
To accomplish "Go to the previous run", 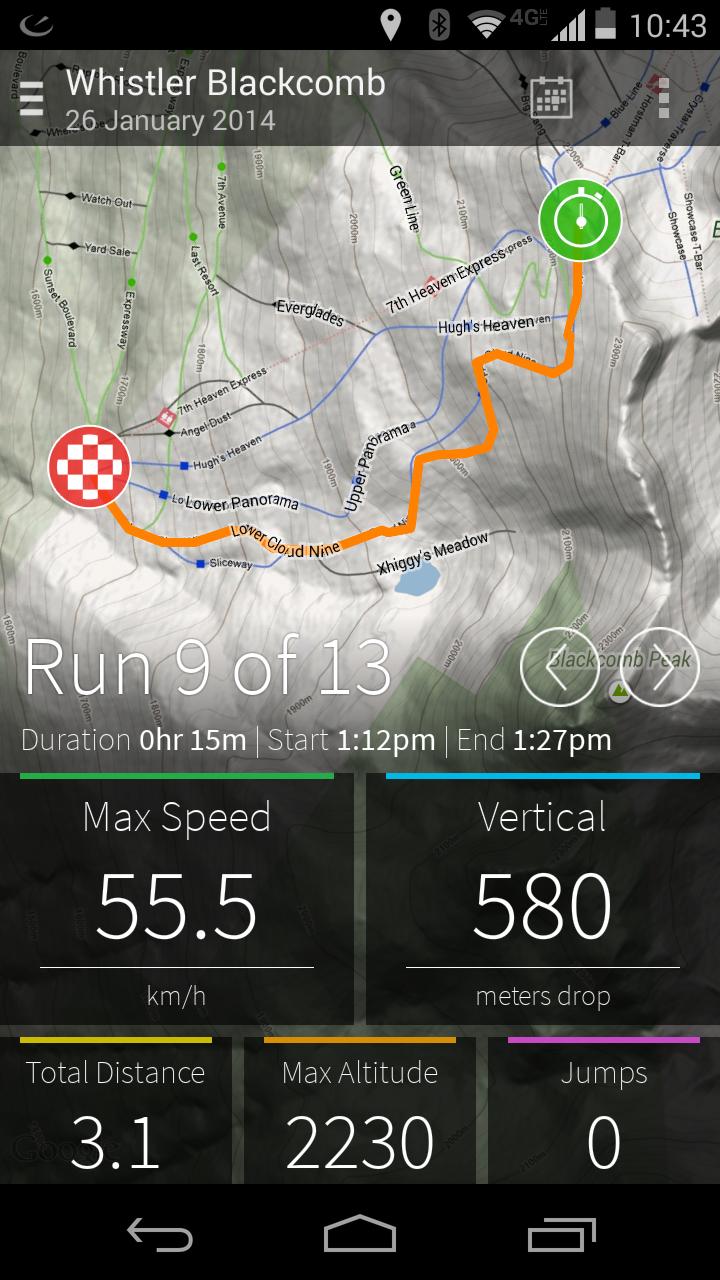I will click(x=559, y=667).
